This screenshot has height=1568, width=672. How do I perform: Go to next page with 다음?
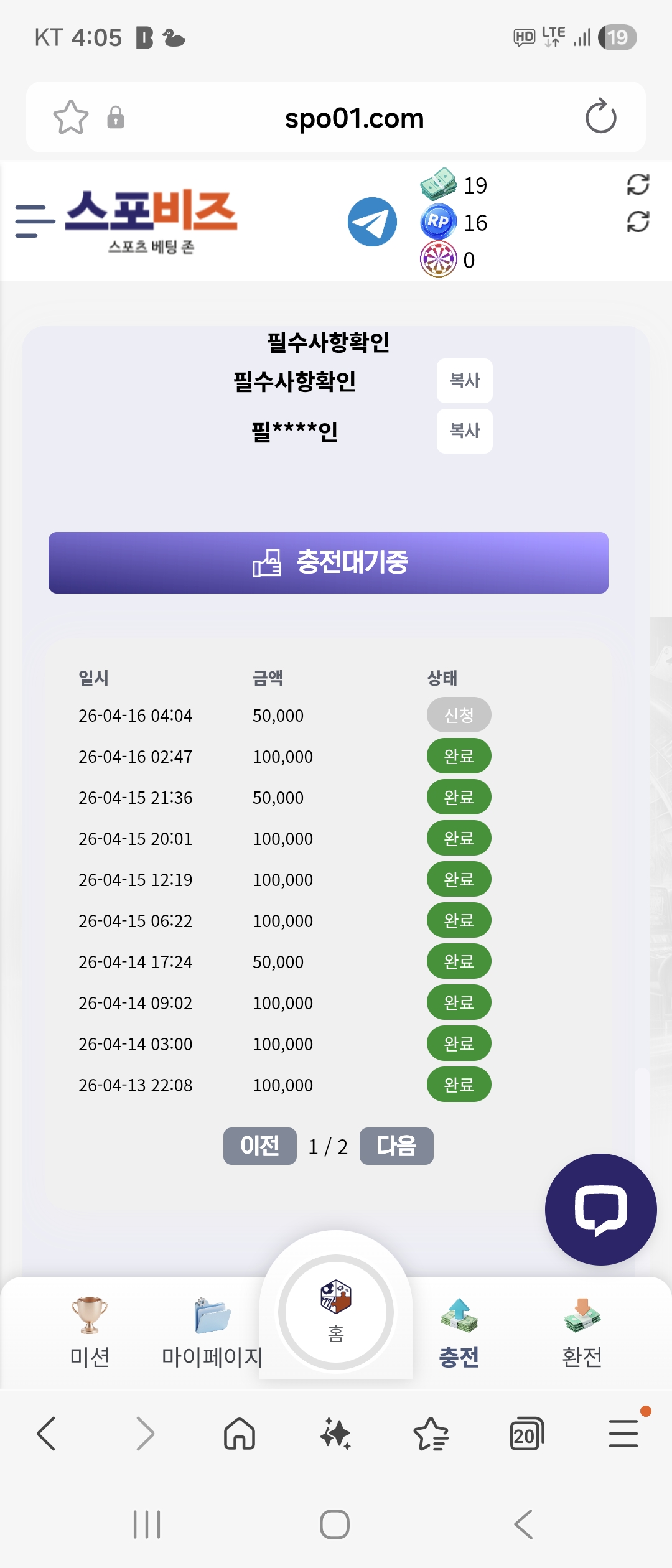(x=396, y=1146)
